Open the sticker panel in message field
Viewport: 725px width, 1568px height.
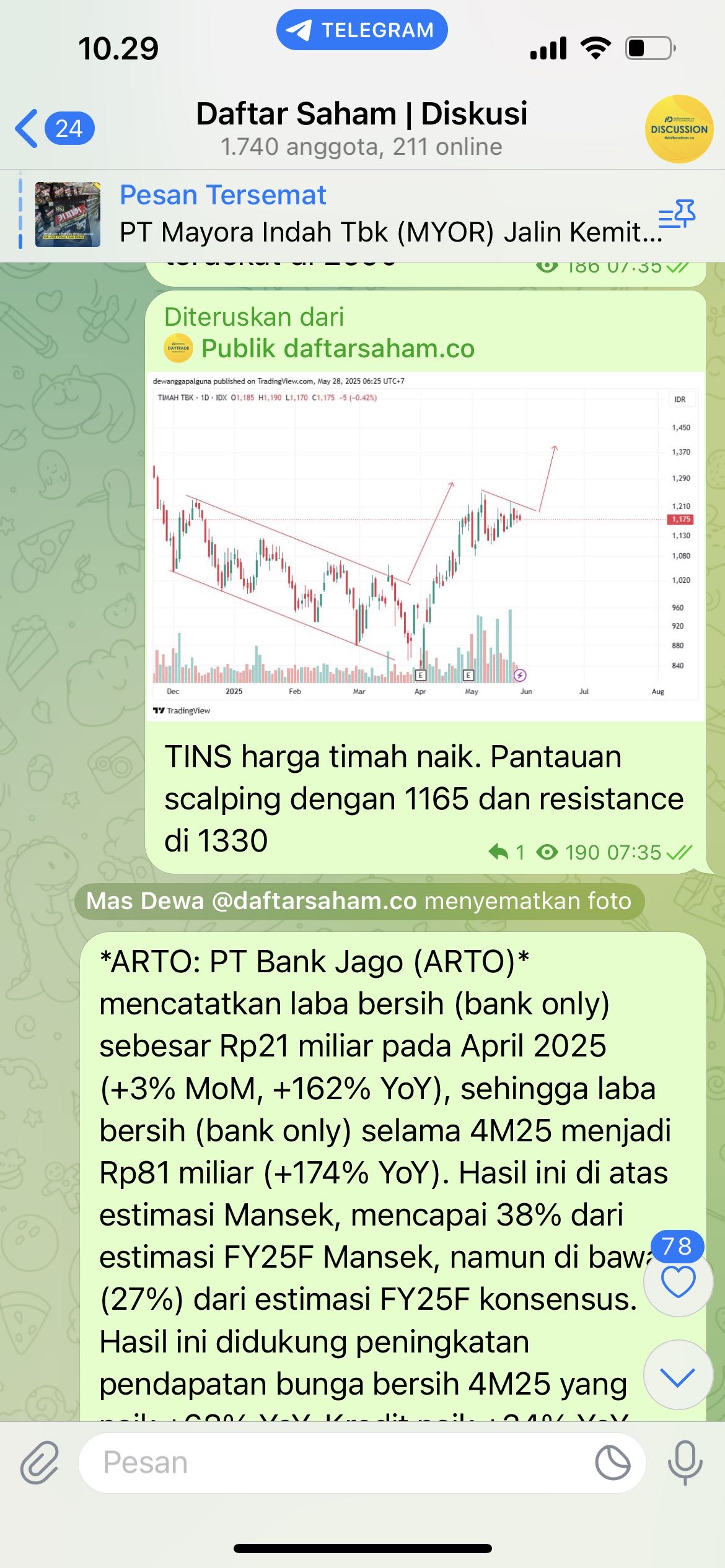612,1462
